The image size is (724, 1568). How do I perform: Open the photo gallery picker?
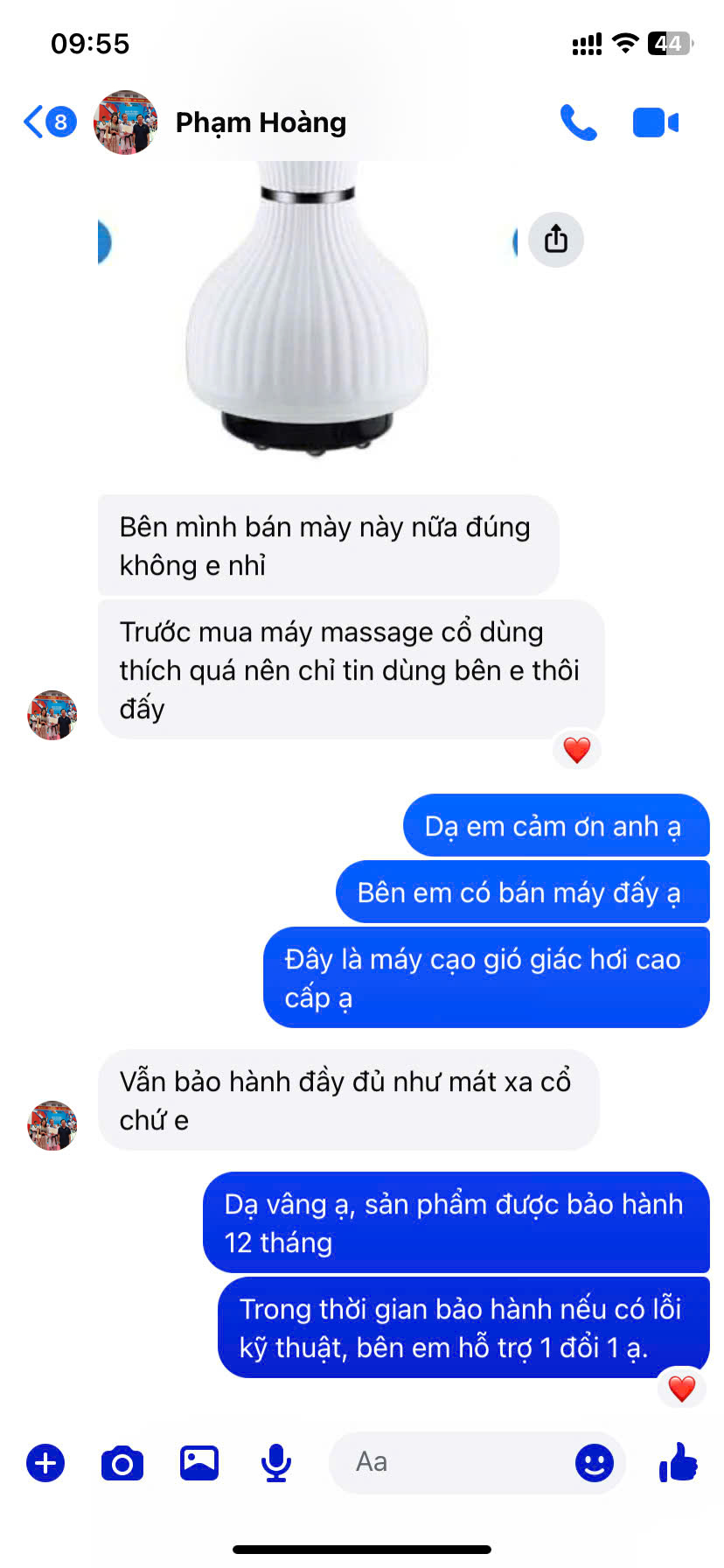(x=199, y=1463)
